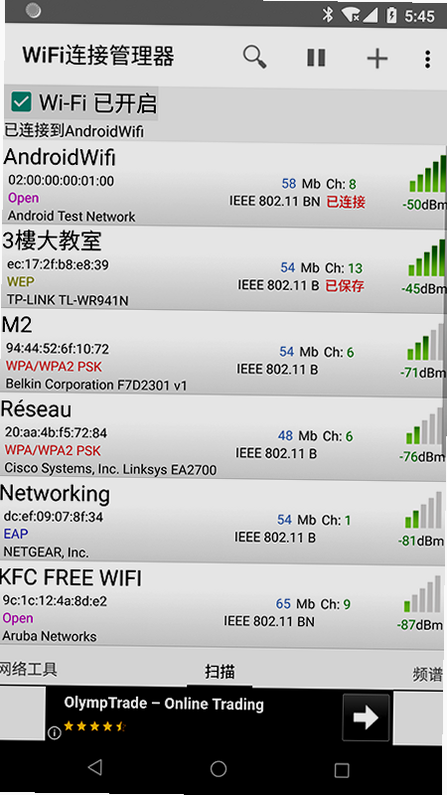Tap the OlympTrade ad arrow button
Viewport: 447px width, 795px height.
366,717
